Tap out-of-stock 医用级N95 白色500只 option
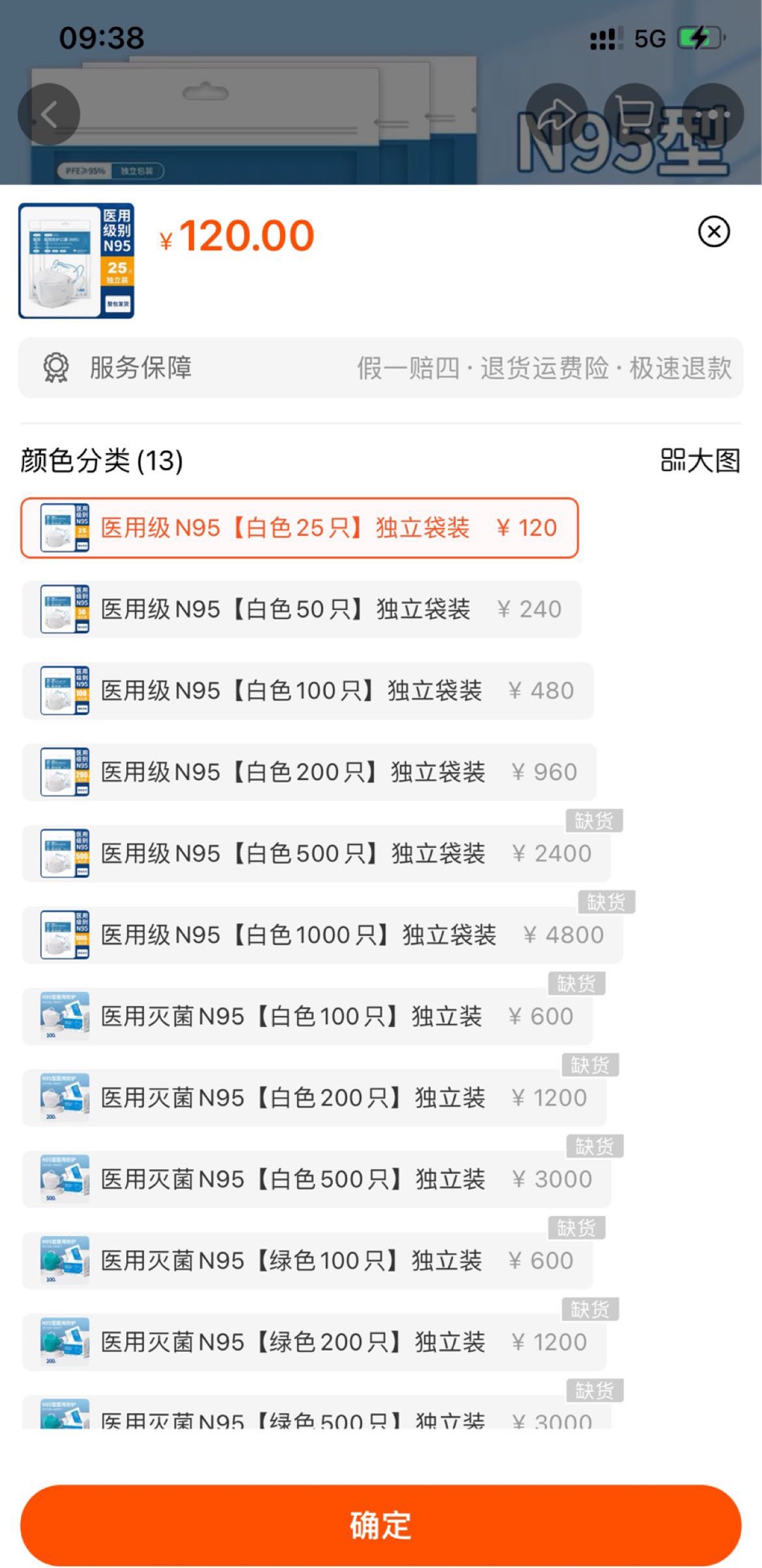Viewport: 762px width, 1568px height. 316,854
